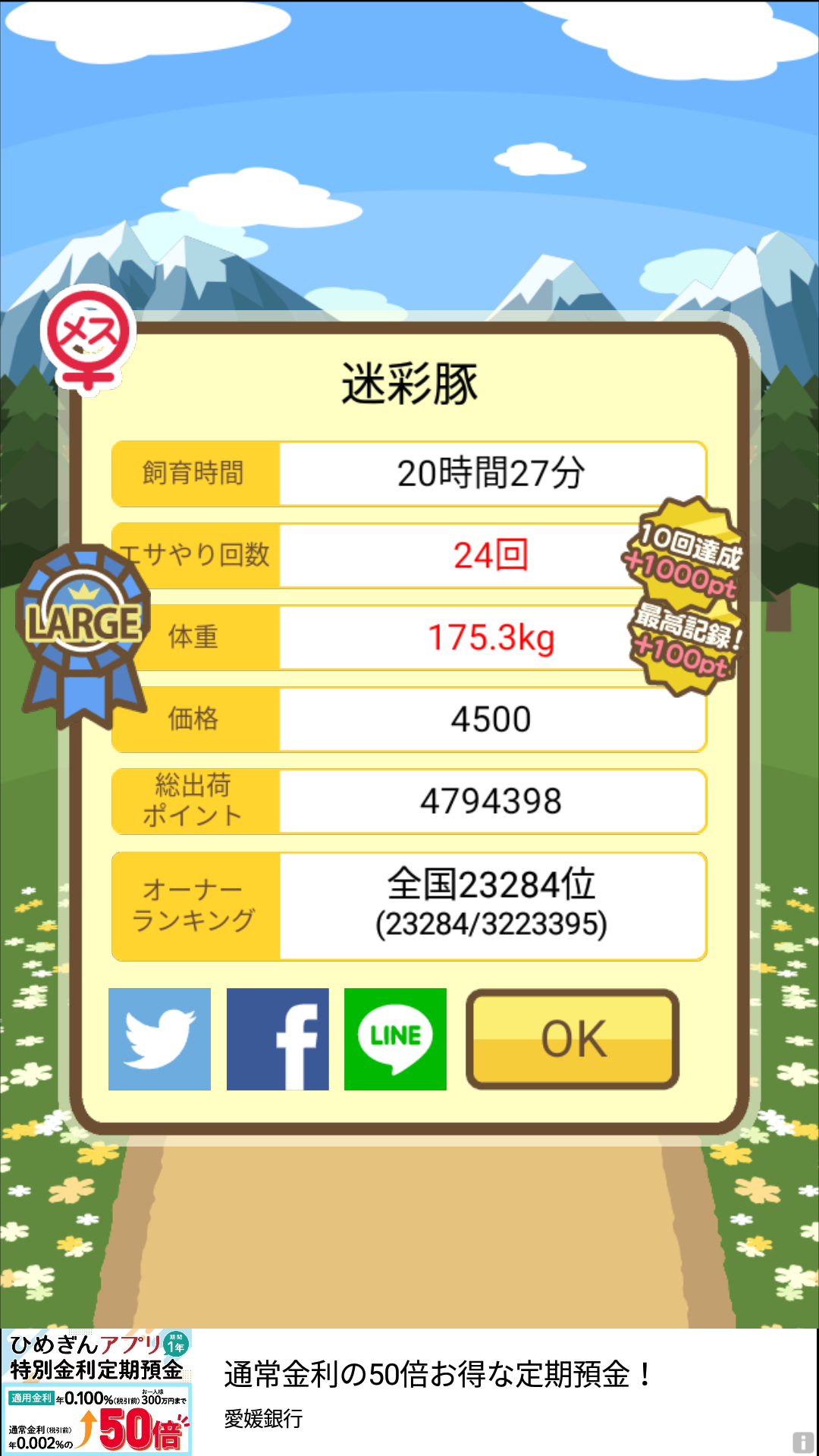Share the result via LINE
Screen dimensions: 819x1456
point(395,1039)
